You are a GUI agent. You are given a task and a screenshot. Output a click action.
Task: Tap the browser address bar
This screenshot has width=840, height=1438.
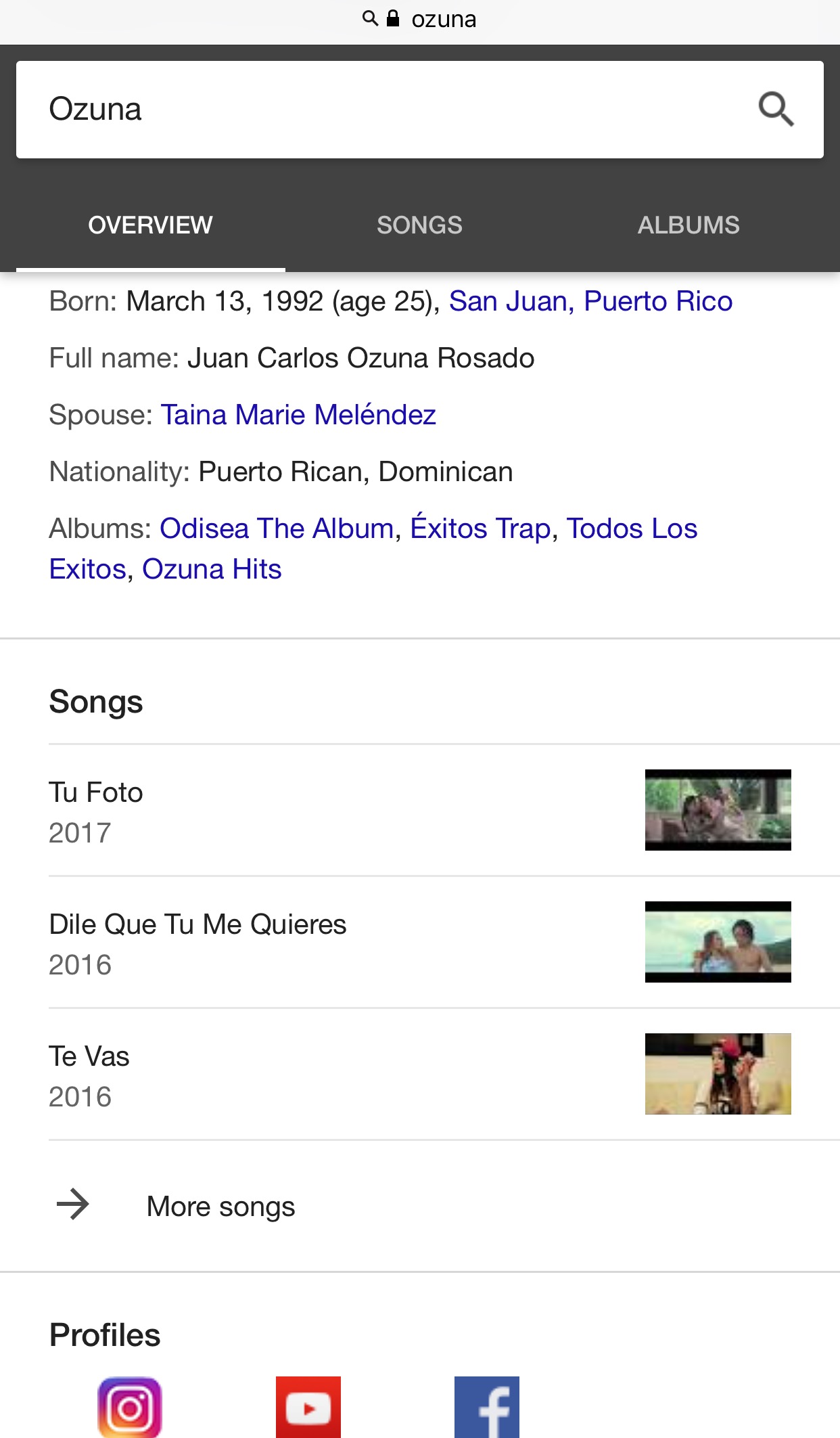tap(419, 19)
